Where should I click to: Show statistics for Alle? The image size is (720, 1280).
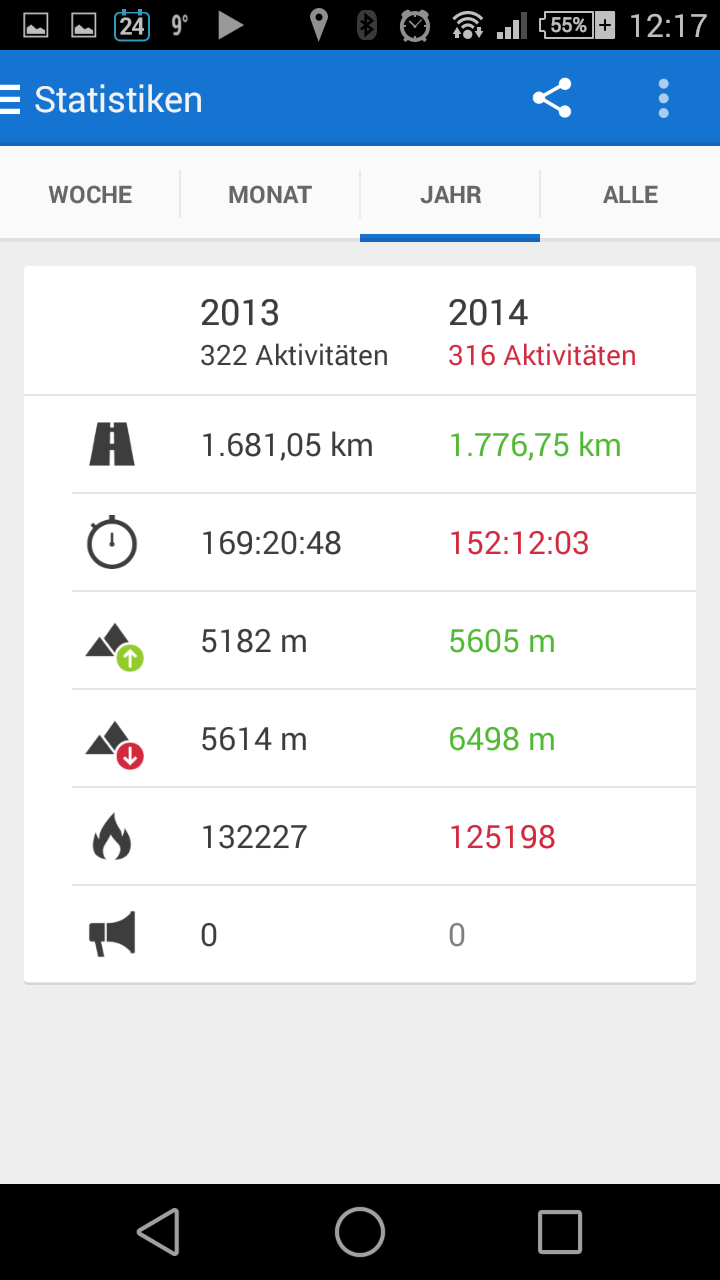(630, 195)
